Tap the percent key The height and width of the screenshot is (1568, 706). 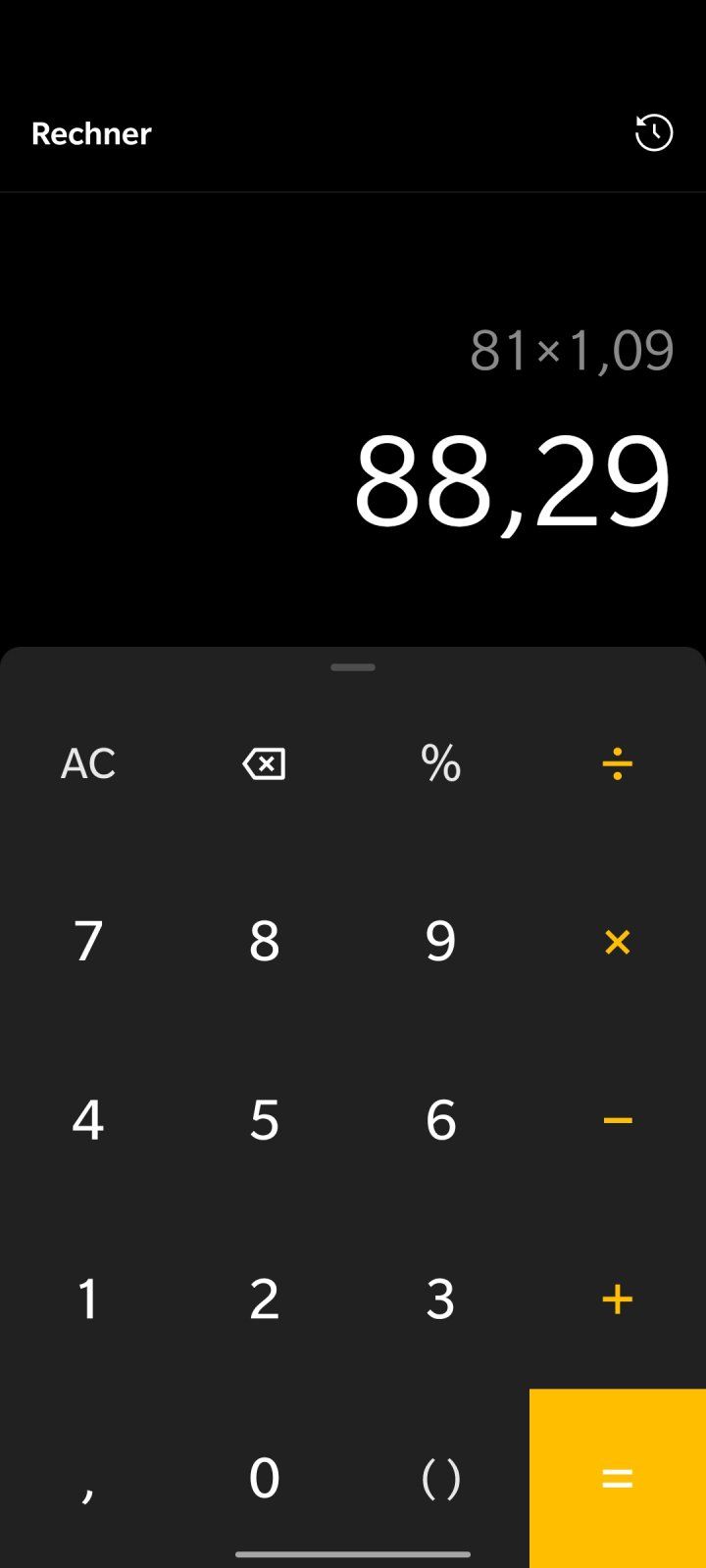(x=441, y=763)
